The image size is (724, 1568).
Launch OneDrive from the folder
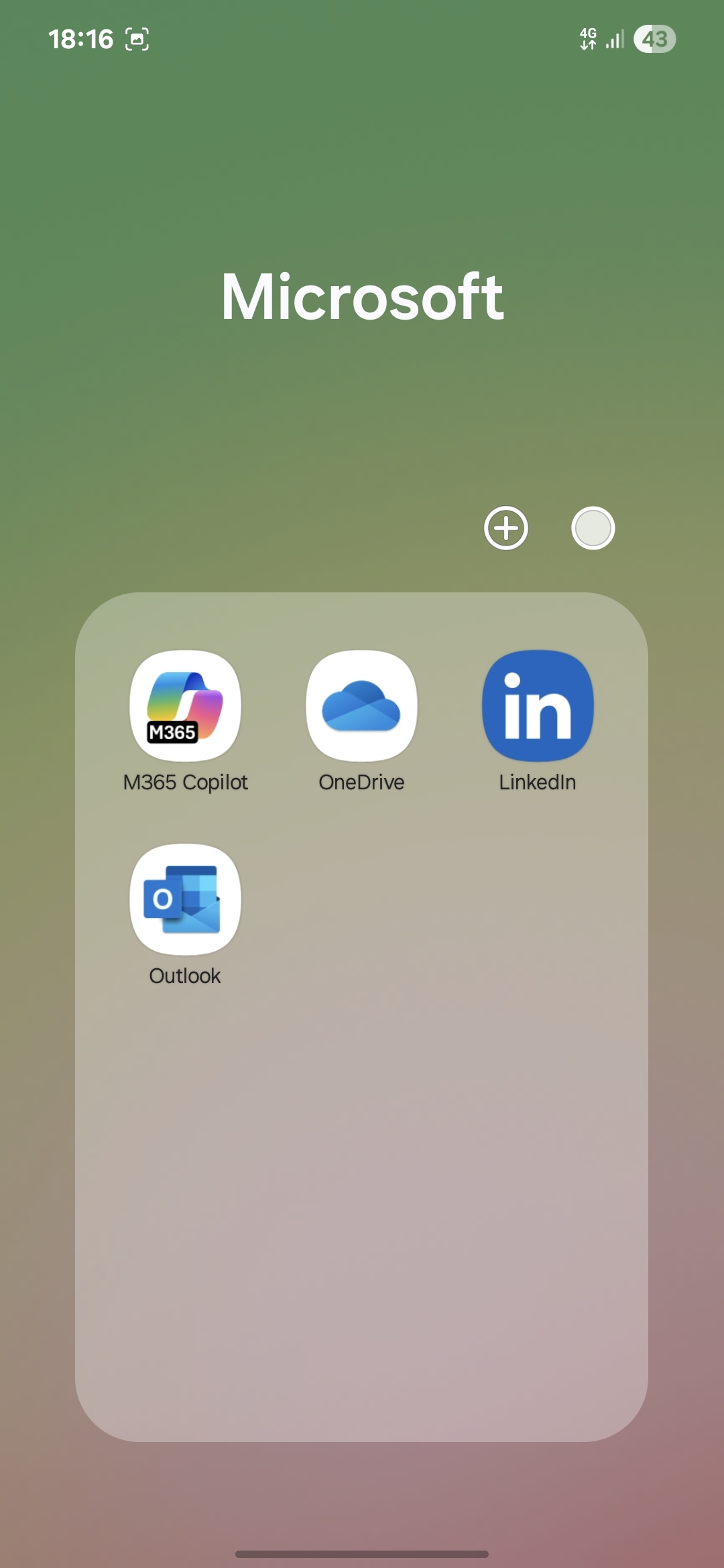(361, 706)
